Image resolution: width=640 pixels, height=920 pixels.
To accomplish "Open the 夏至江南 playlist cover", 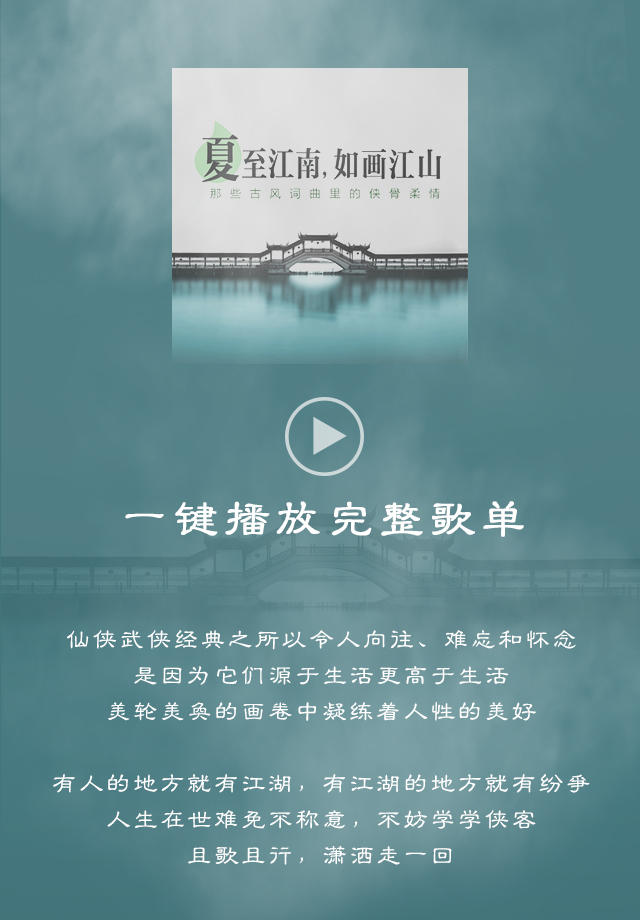I will pyautogui.click(x=320, y=214).
